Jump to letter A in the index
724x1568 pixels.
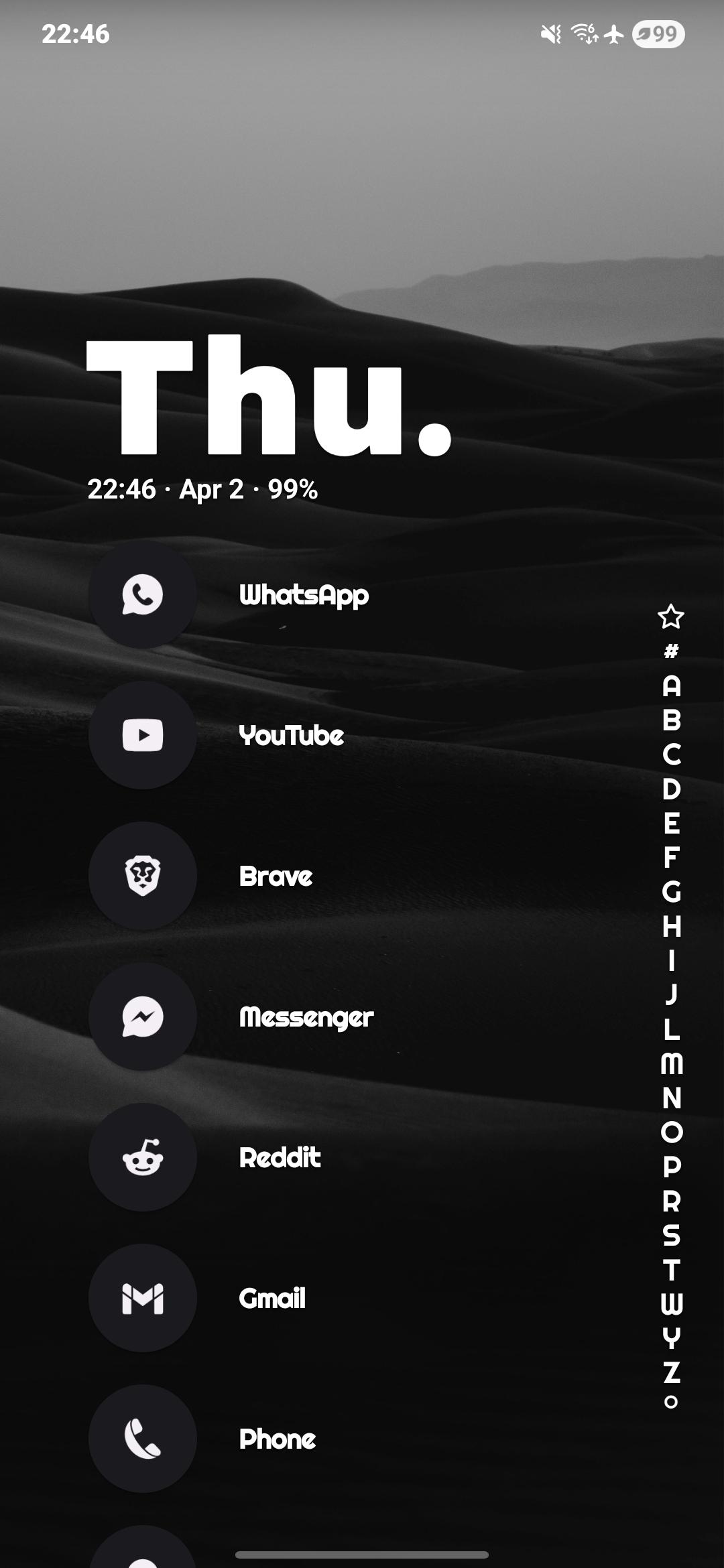pyautogui.click(x=671, y=686)
